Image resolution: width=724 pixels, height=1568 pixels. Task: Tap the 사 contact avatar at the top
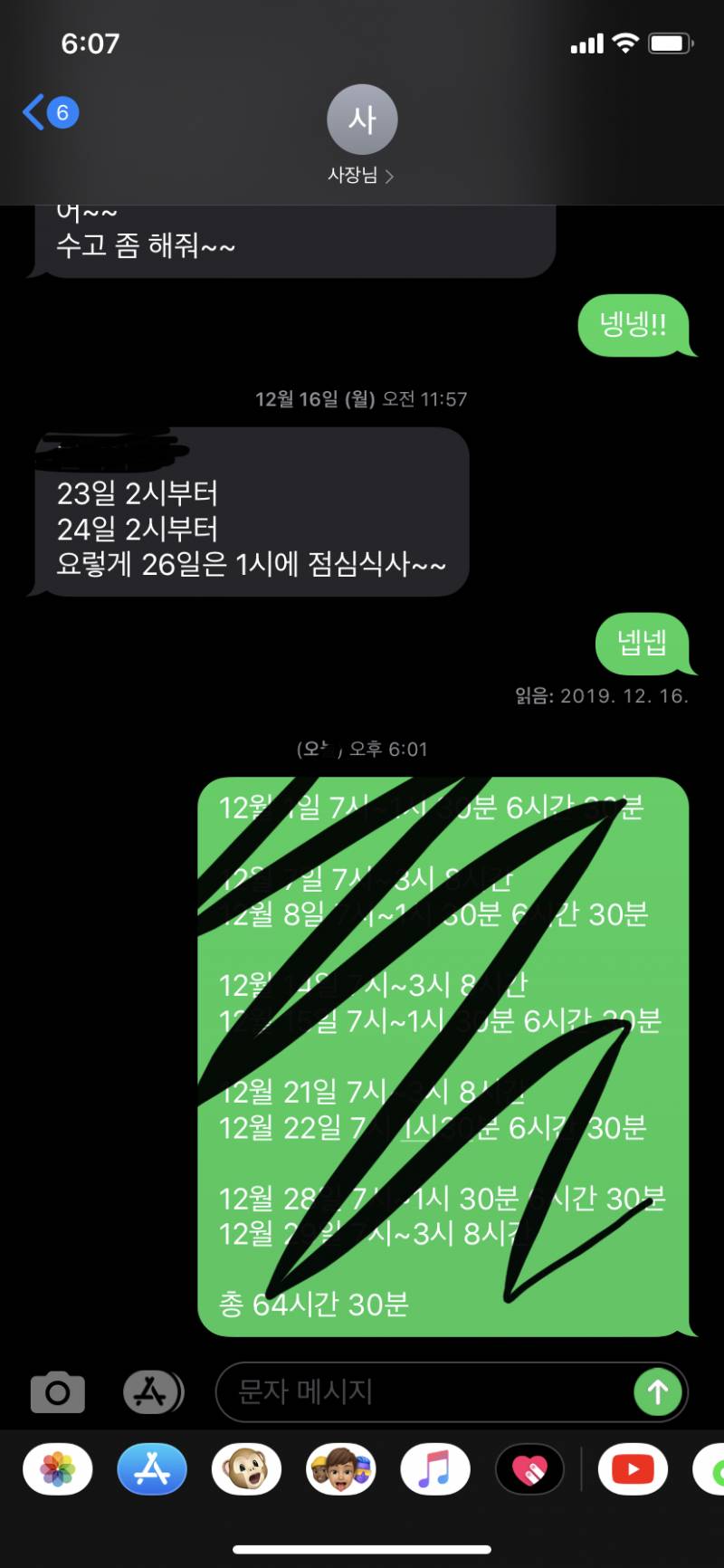[362, 119]
